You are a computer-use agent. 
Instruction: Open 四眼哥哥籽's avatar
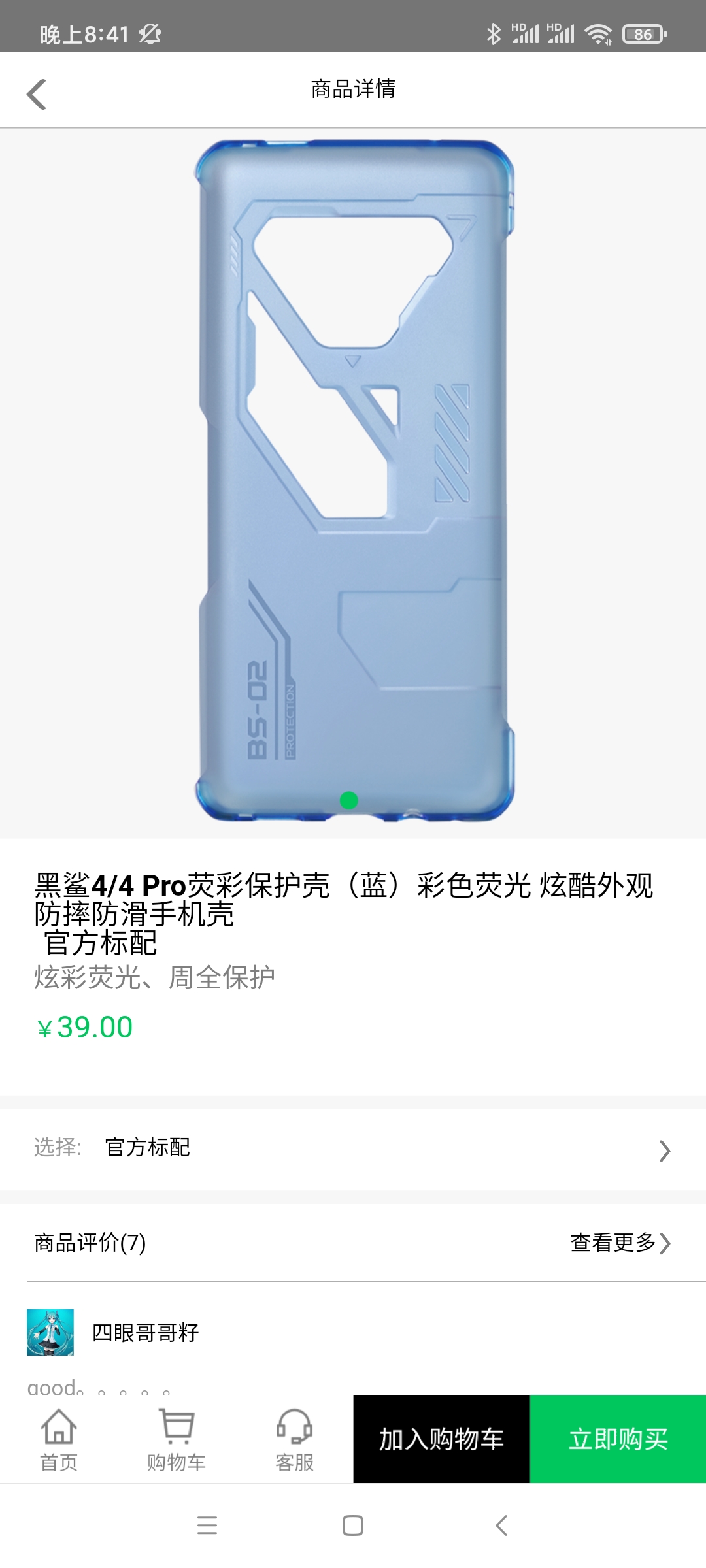point(50,1332)
